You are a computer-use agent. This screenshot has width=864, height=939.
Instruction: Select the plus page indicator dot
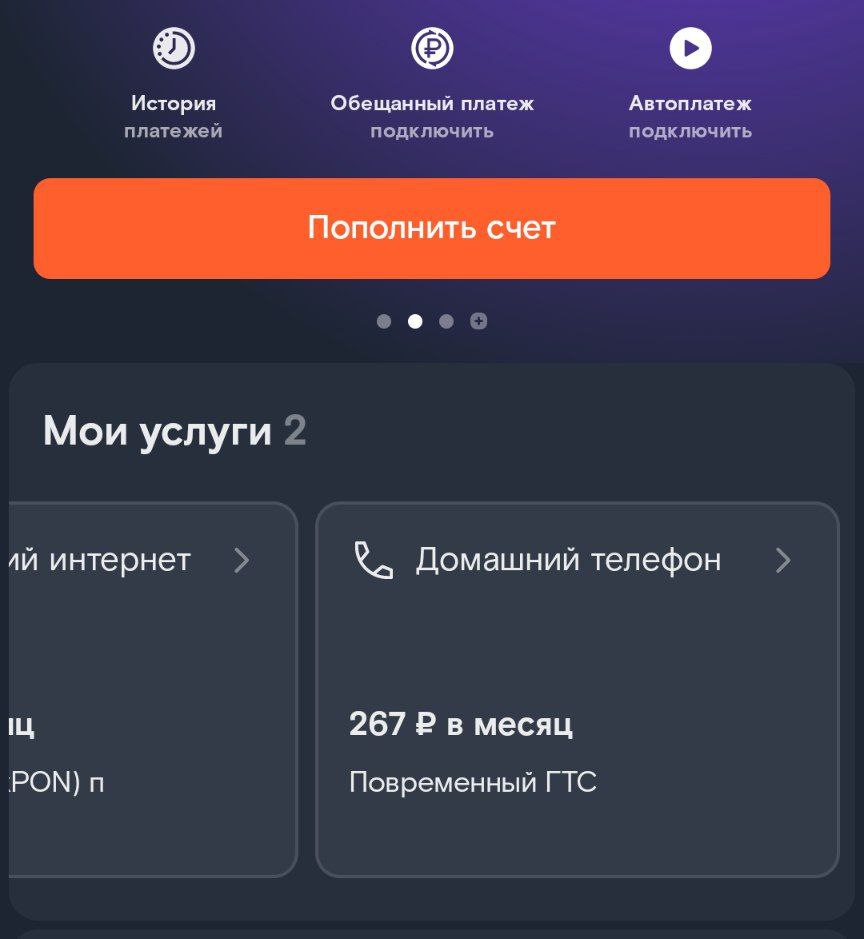click(x=479, y=321)
